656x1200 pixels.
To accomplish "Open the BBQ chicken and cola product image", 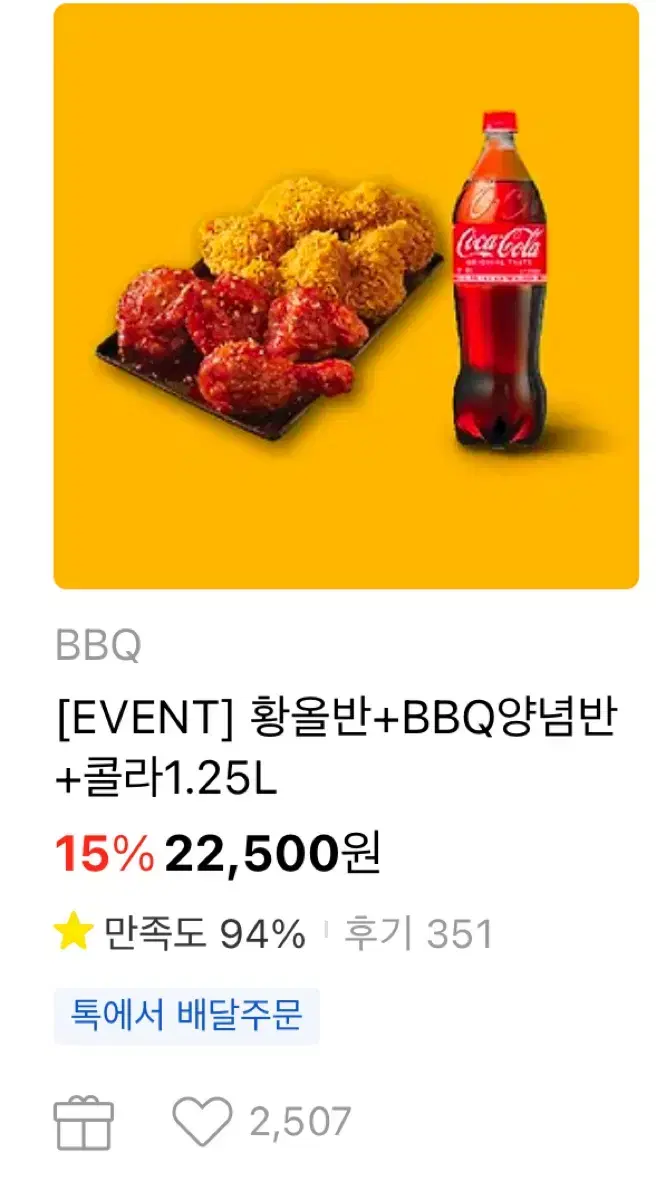I will pyautogui.click(x=346, y=296).
